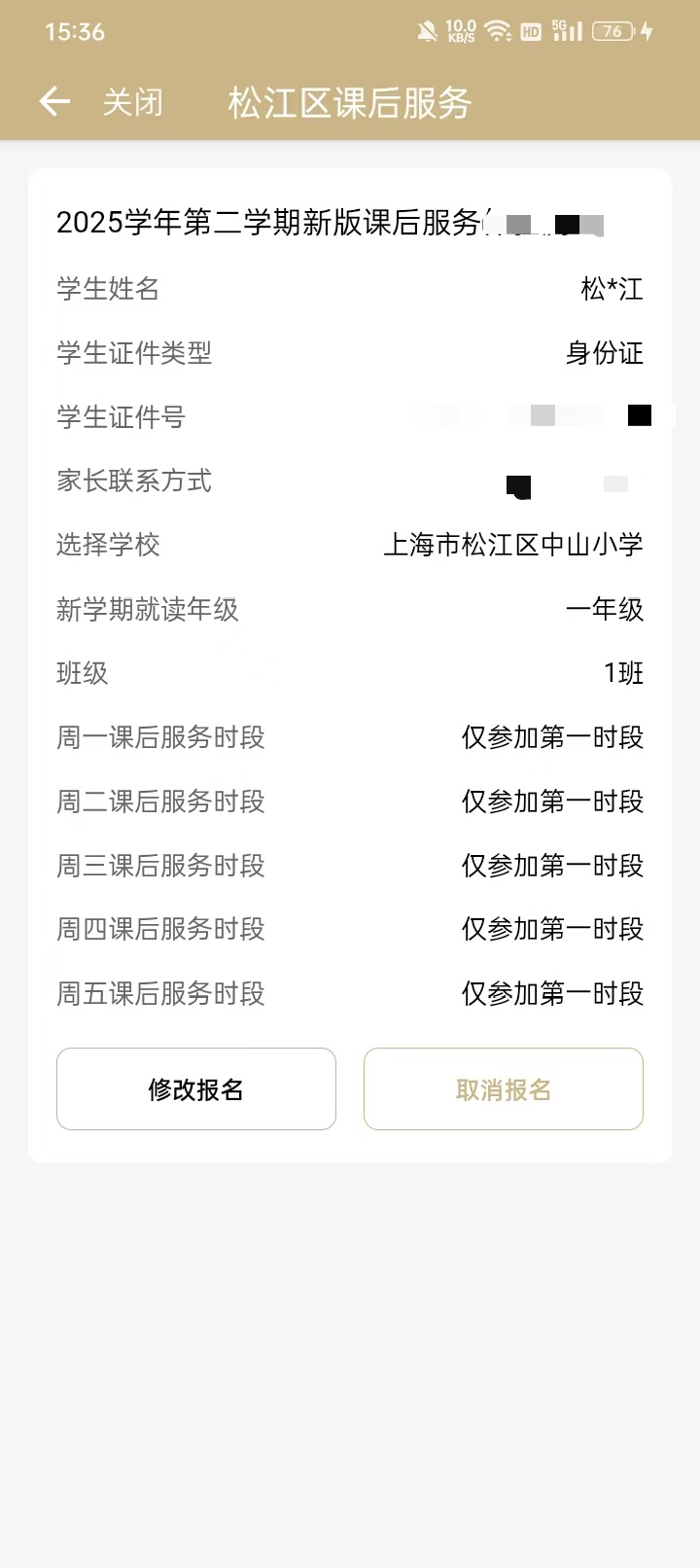Go back using the arrow icon
Screen dimensions: 700x1568
pyautogui.click(x=54, y=101)
